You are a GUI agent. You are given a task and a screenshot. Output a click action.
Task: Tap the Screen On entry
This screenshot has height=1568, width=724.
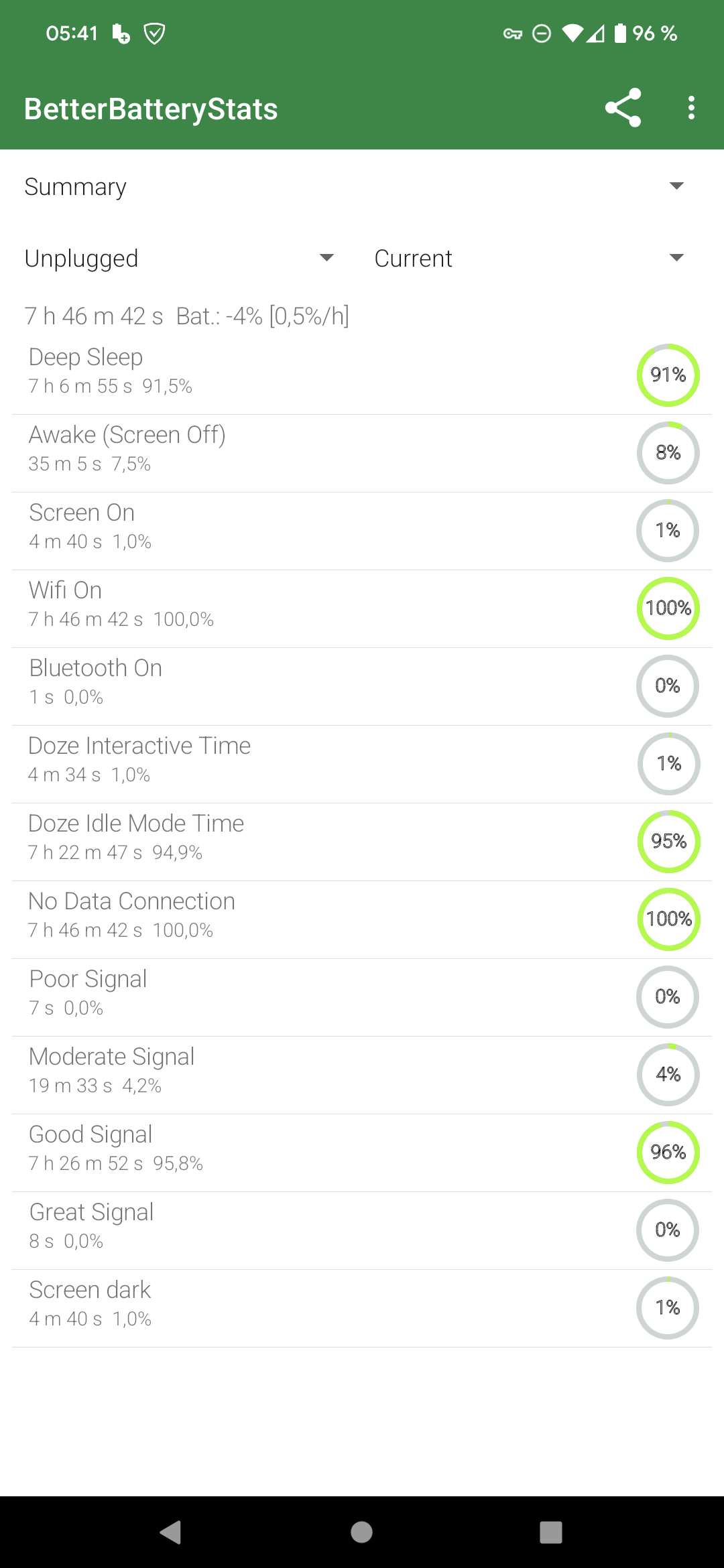coord(362,530)
